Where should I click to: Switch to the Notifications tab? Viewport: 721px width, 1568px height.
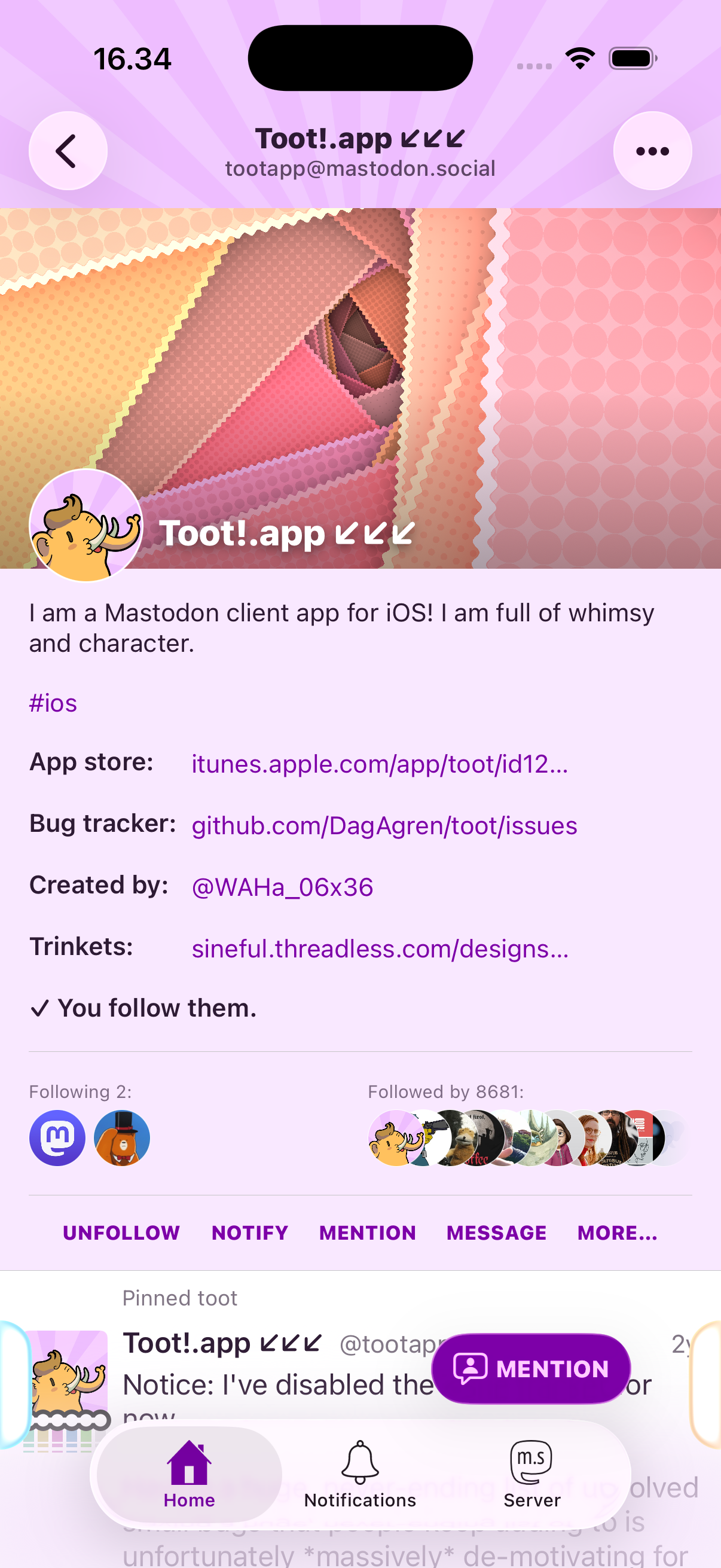360,1473
